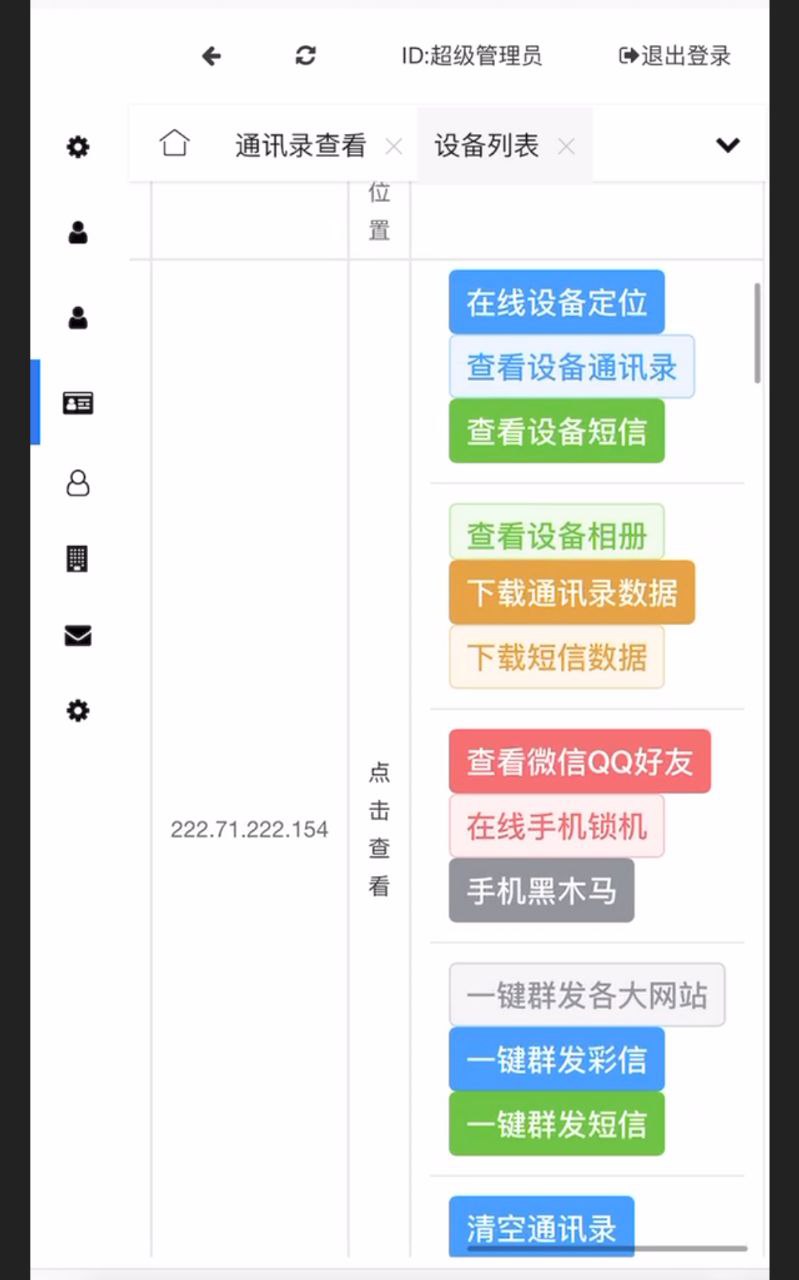The image size is (799, 1280).
Task: Open 查看设备相册
Action: pos(556,536)
